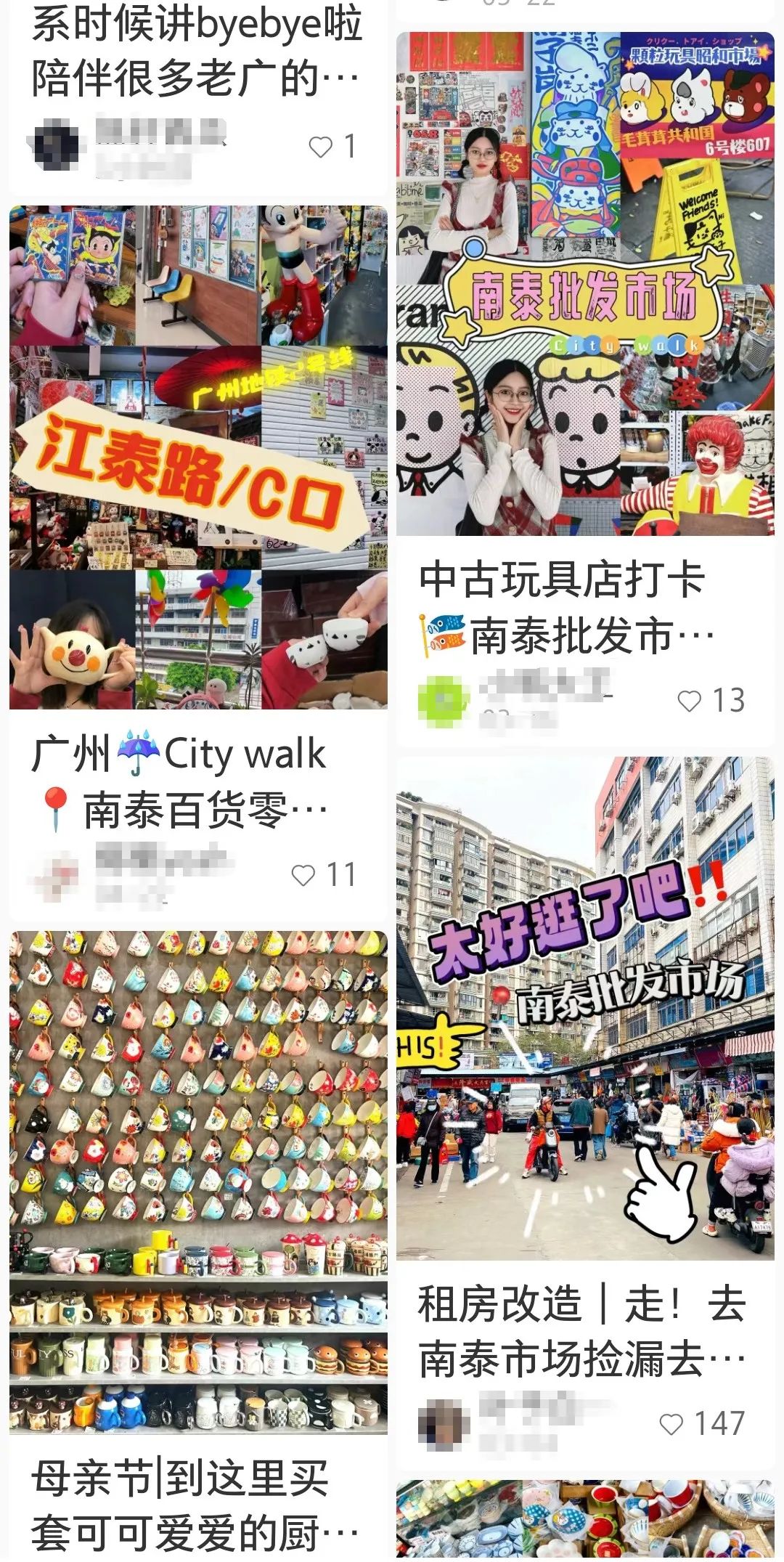Open the ceramic bowls post at bottom

point(585,1521)
